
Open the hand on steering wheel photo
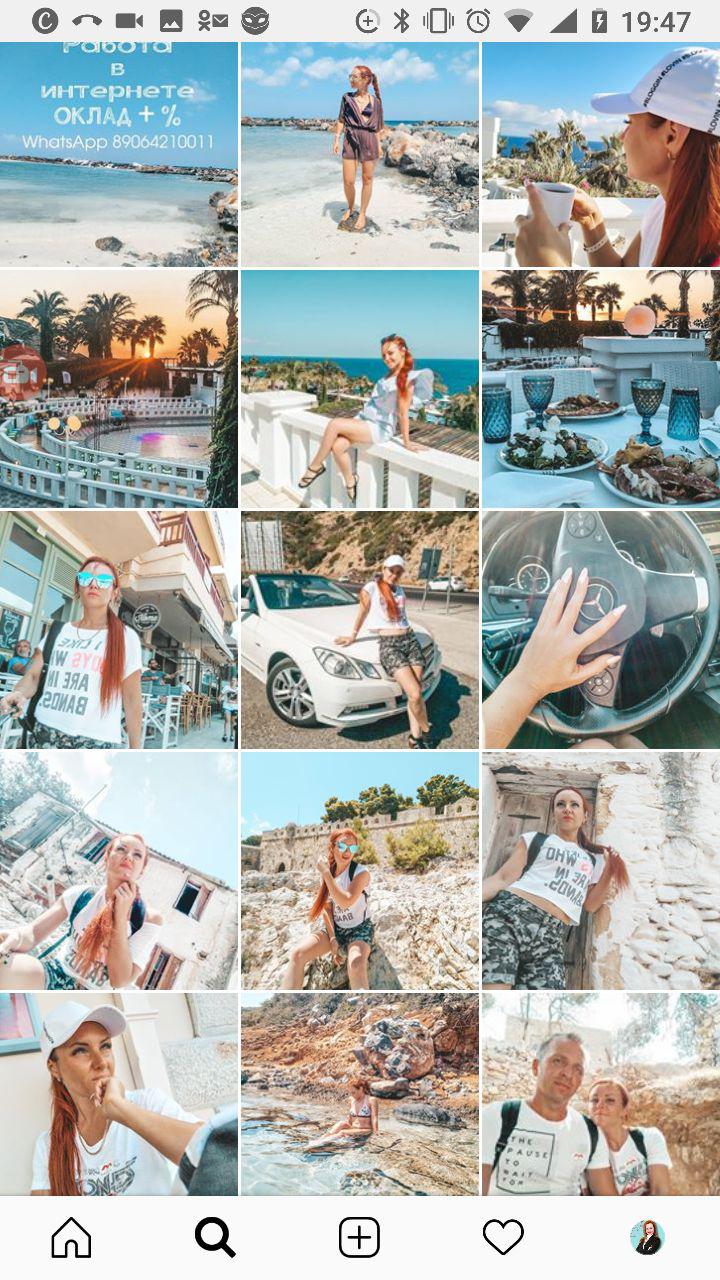(x=601, y=630)
